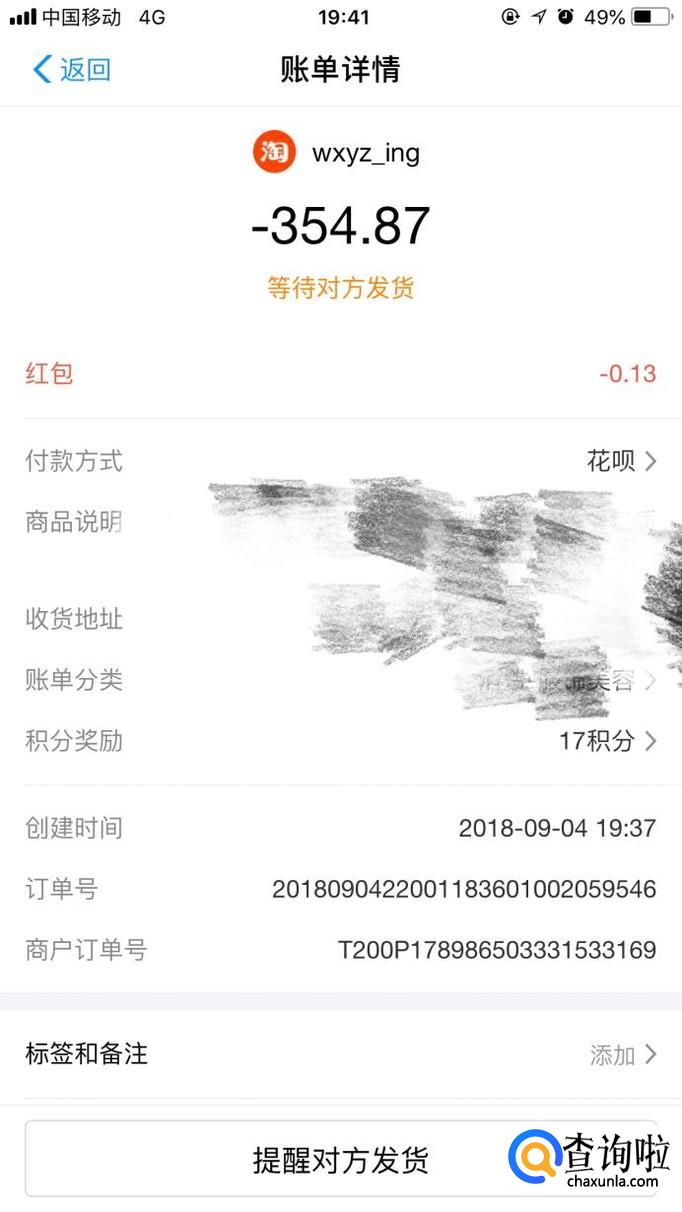
Task: Tap the 提醒对方发货 button
Action: tap(340, 1160)
